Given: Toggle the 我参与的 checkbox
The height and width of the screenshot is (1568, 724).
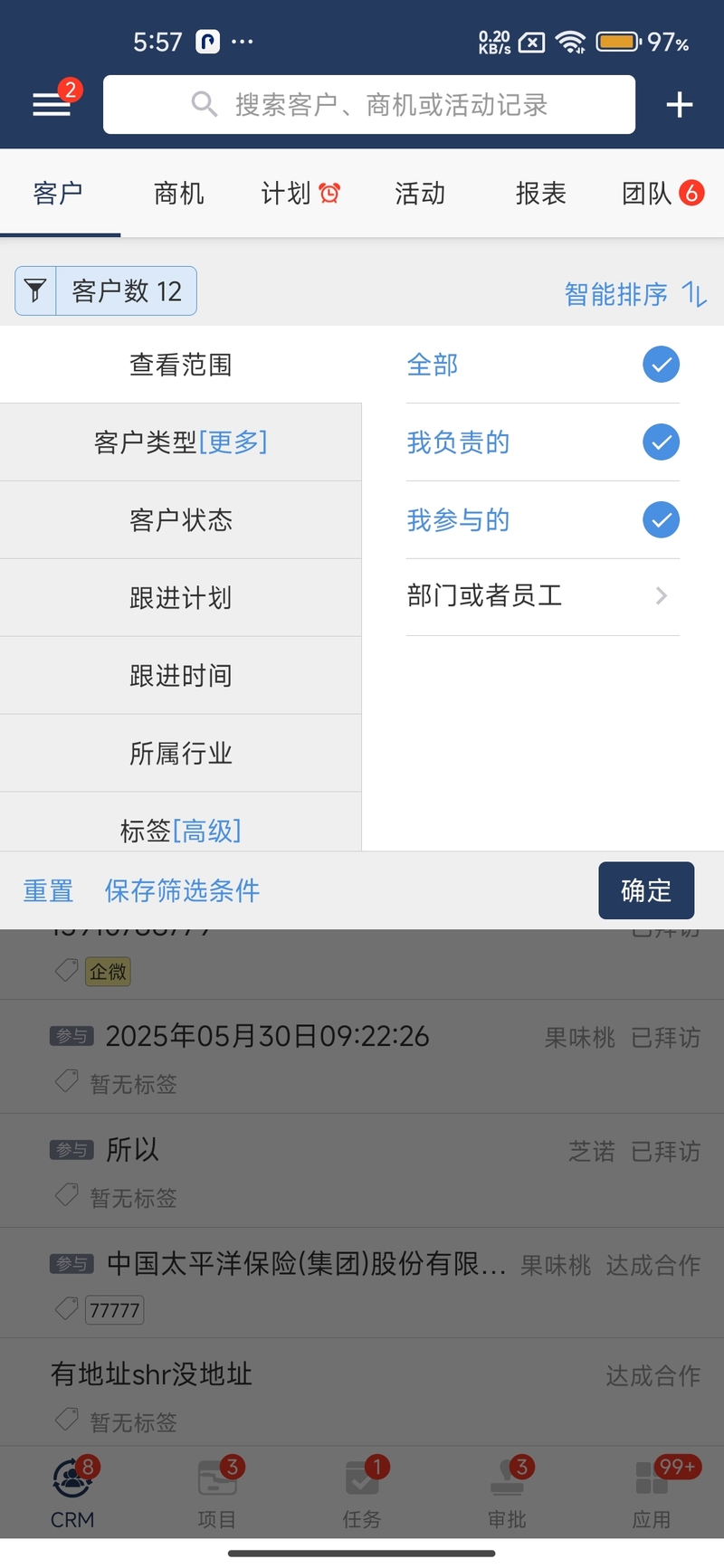Looking at the screenshot, I should tap(662, 520).
